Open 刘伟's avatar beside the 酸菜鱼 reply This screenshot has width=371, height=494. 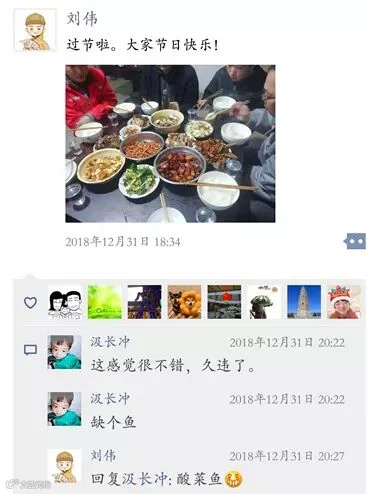pos(64,466)
